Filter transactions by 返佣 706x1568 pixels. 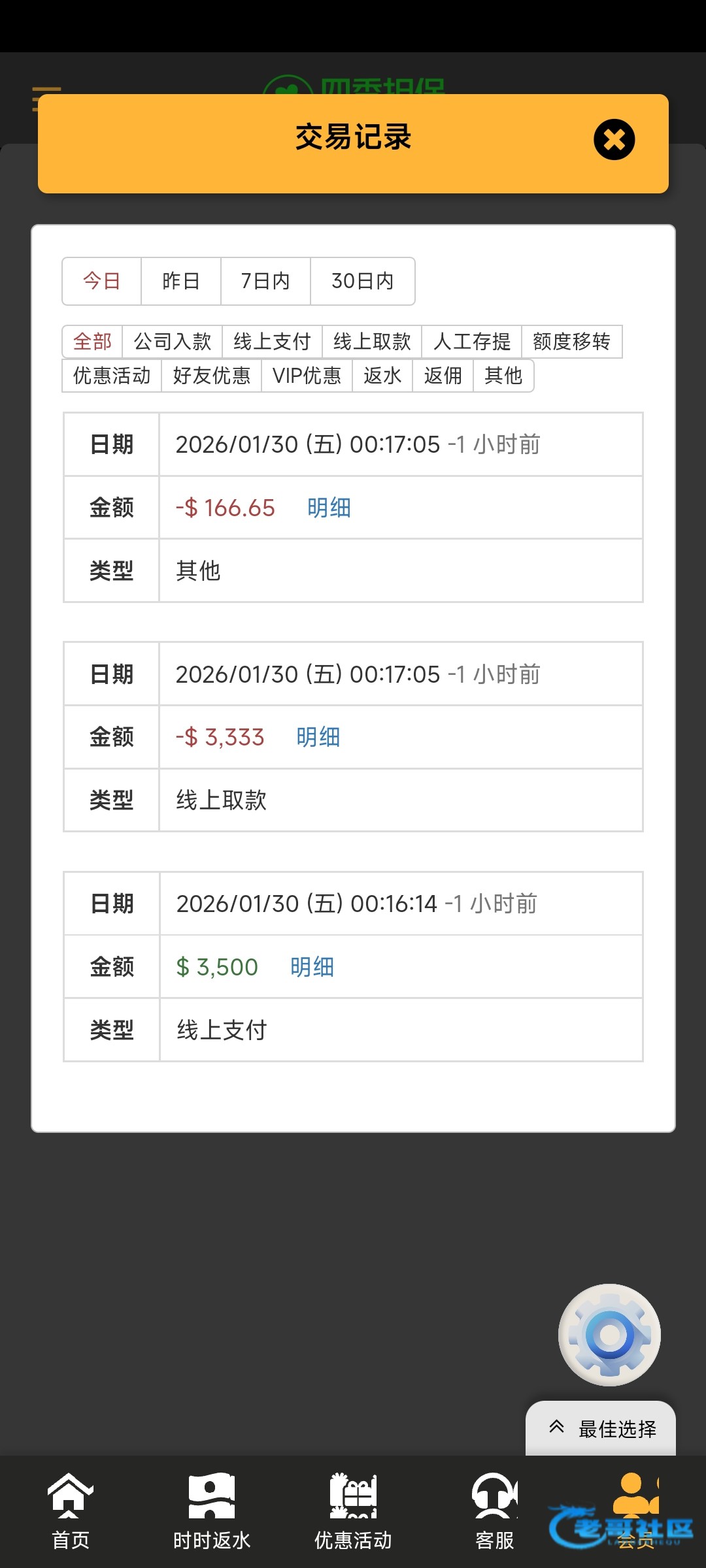(443, 376)
